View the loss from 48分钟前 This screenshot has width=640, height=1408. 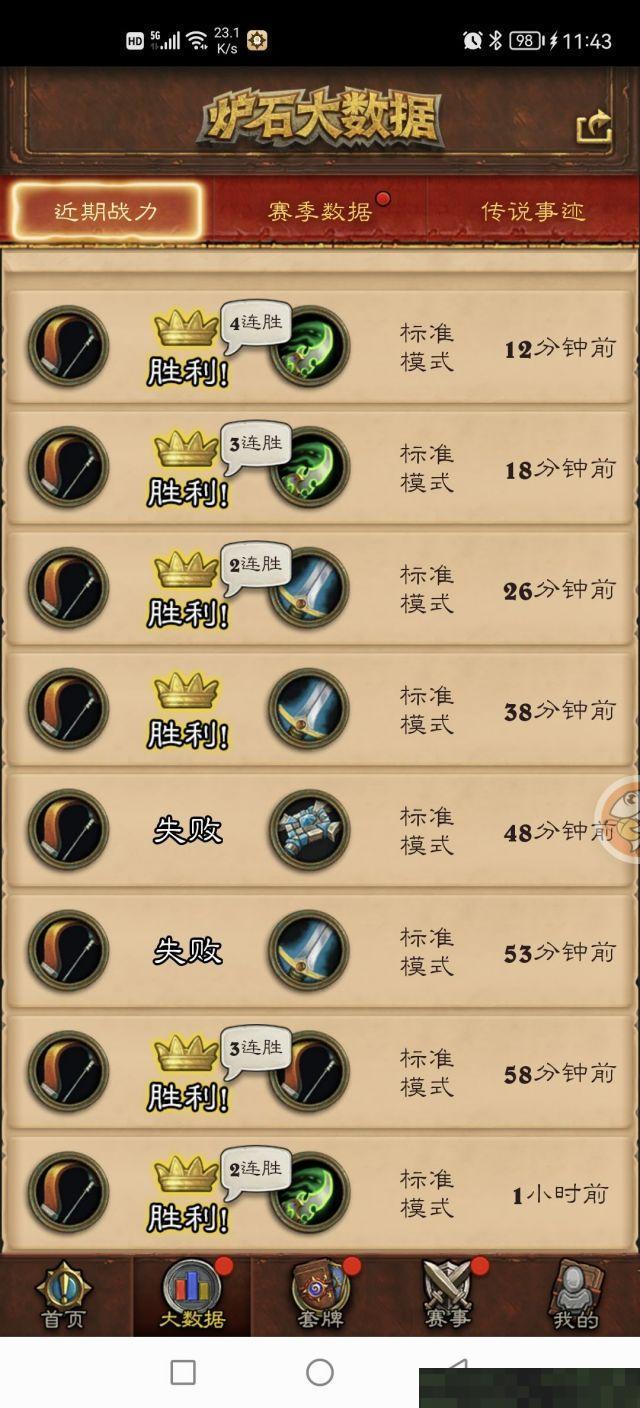(x=320, y=830)
